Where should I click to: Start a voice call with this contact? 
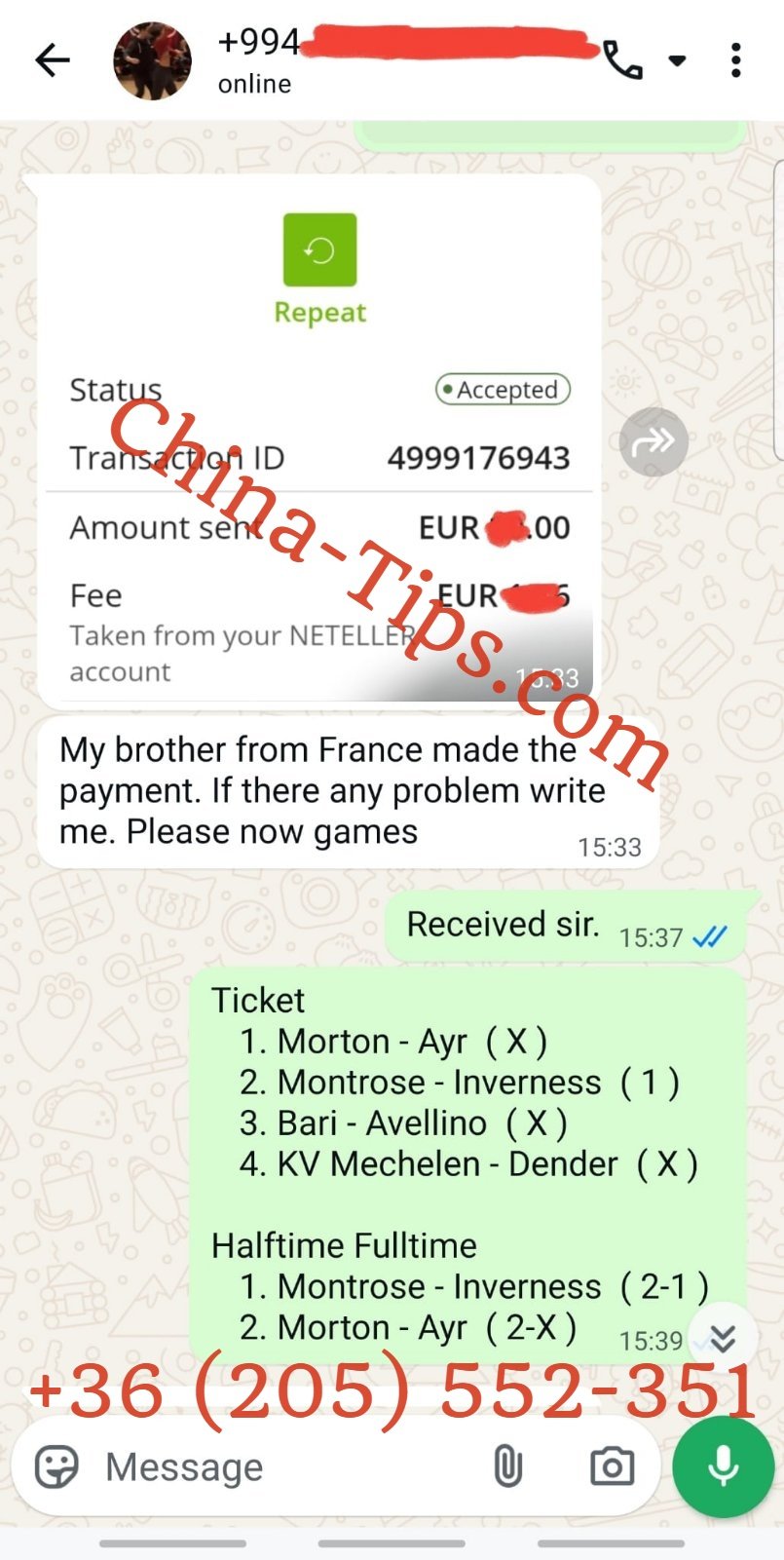click(622, 60)
